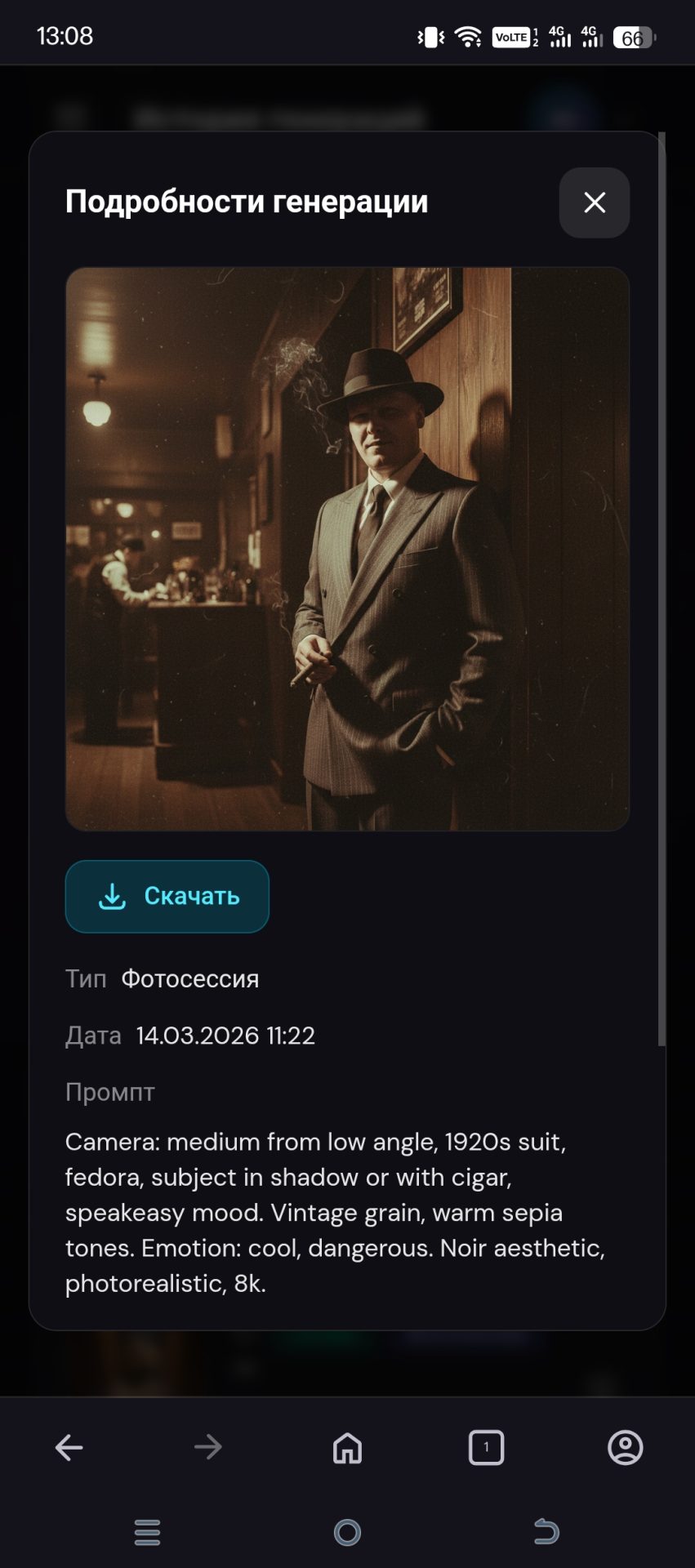The image size is (695, 1568).
Task: Open the generated noir photo preview
Action: [x=347, y=549]
